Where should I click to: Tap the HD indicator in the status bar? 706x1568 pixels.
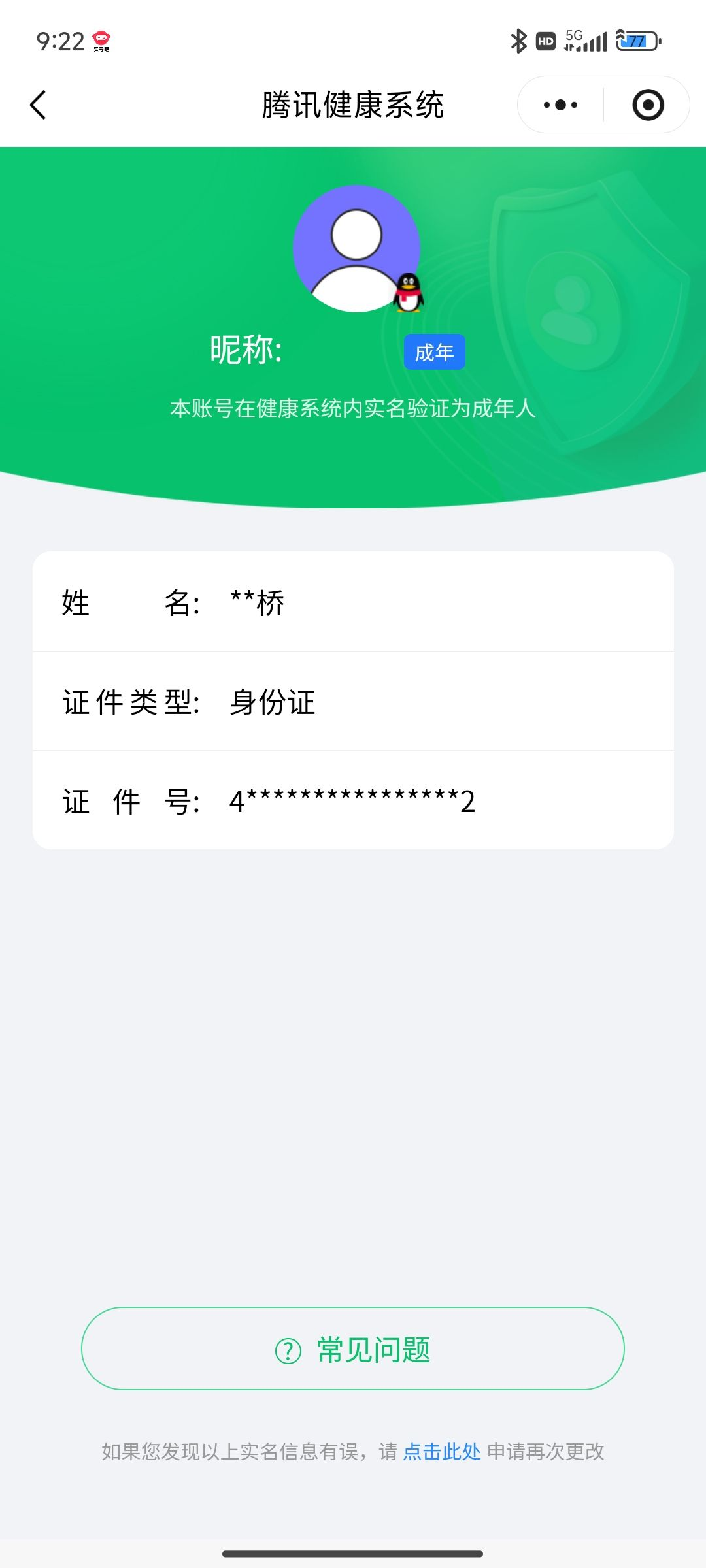pos(546,41)
